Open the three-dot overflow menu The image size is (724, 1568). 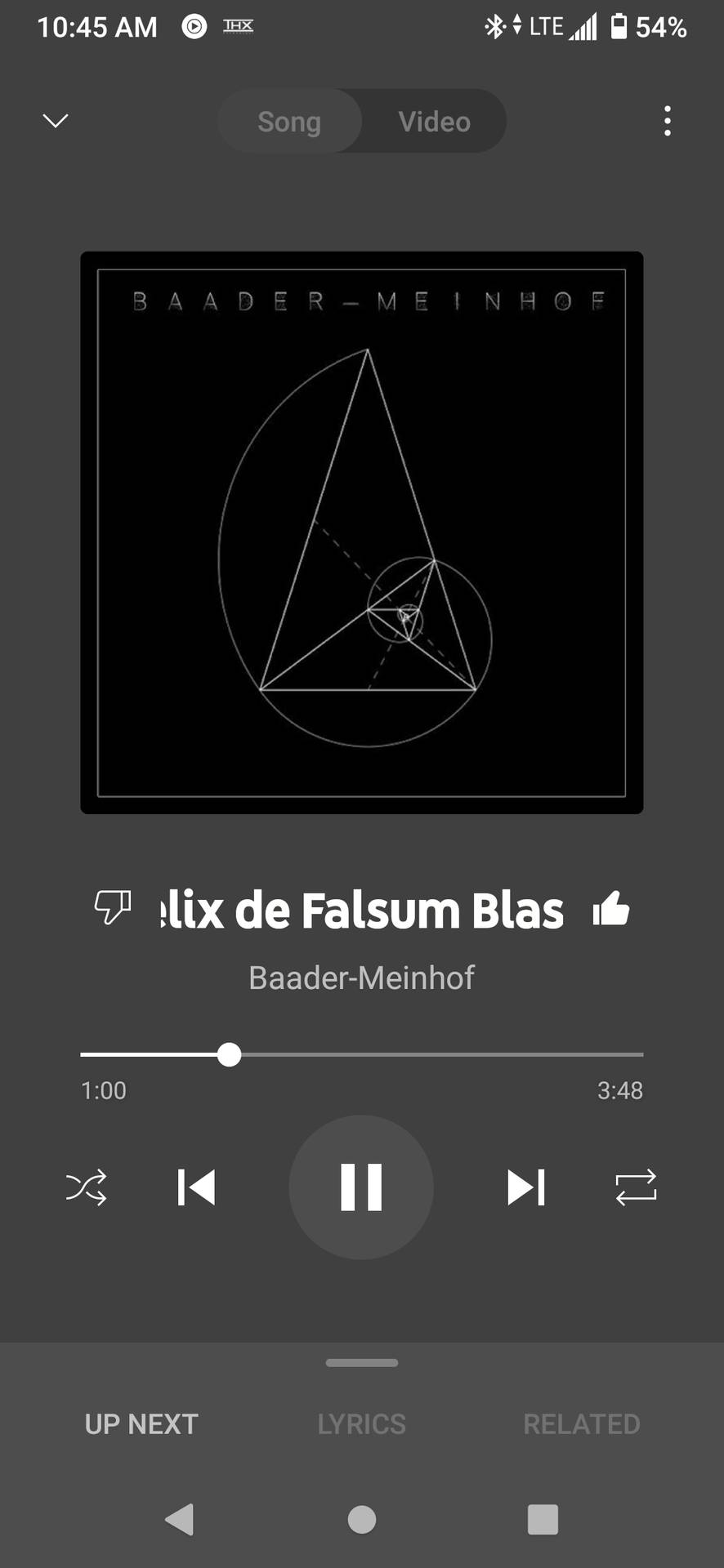click(668, 121)
